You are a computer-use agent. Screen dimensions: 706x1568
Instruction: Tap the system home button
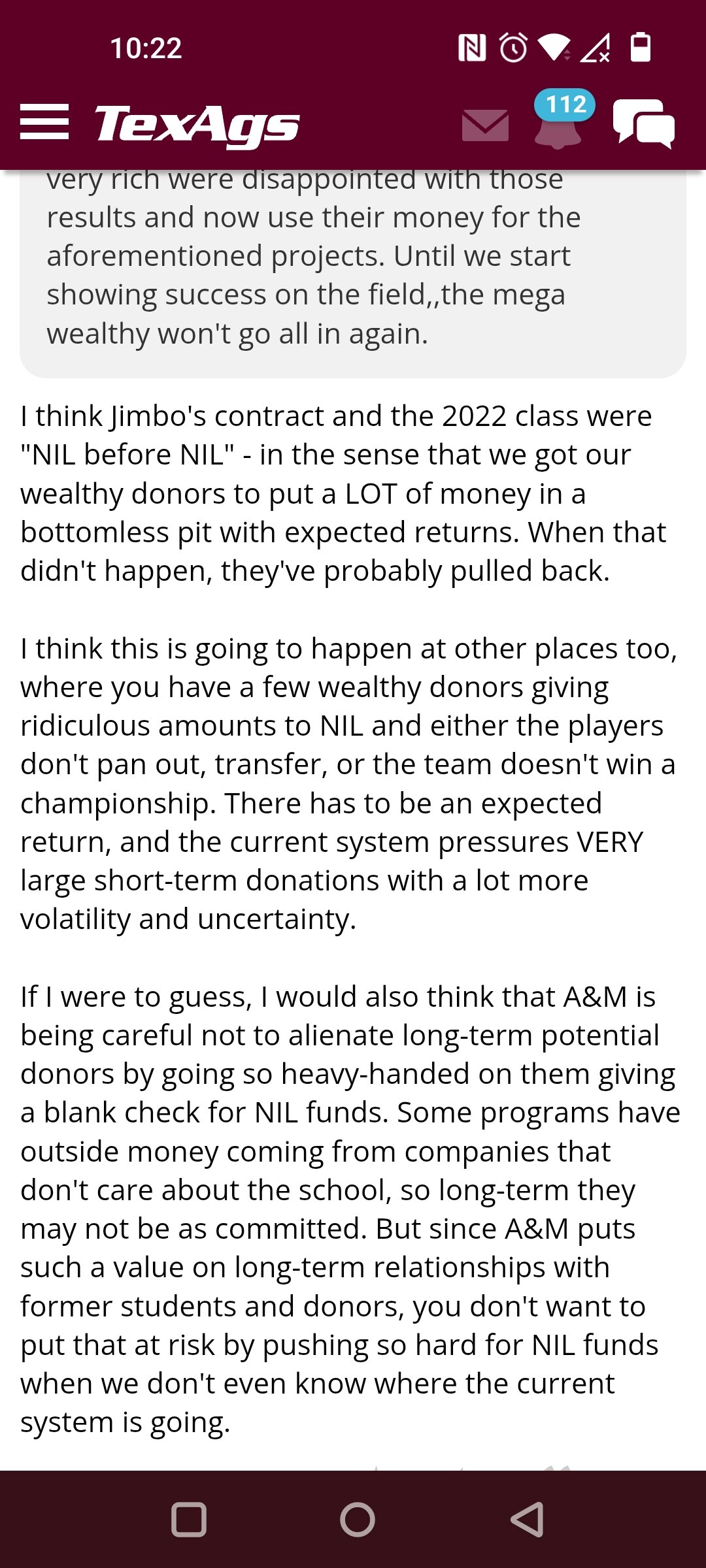point(358,1519)
